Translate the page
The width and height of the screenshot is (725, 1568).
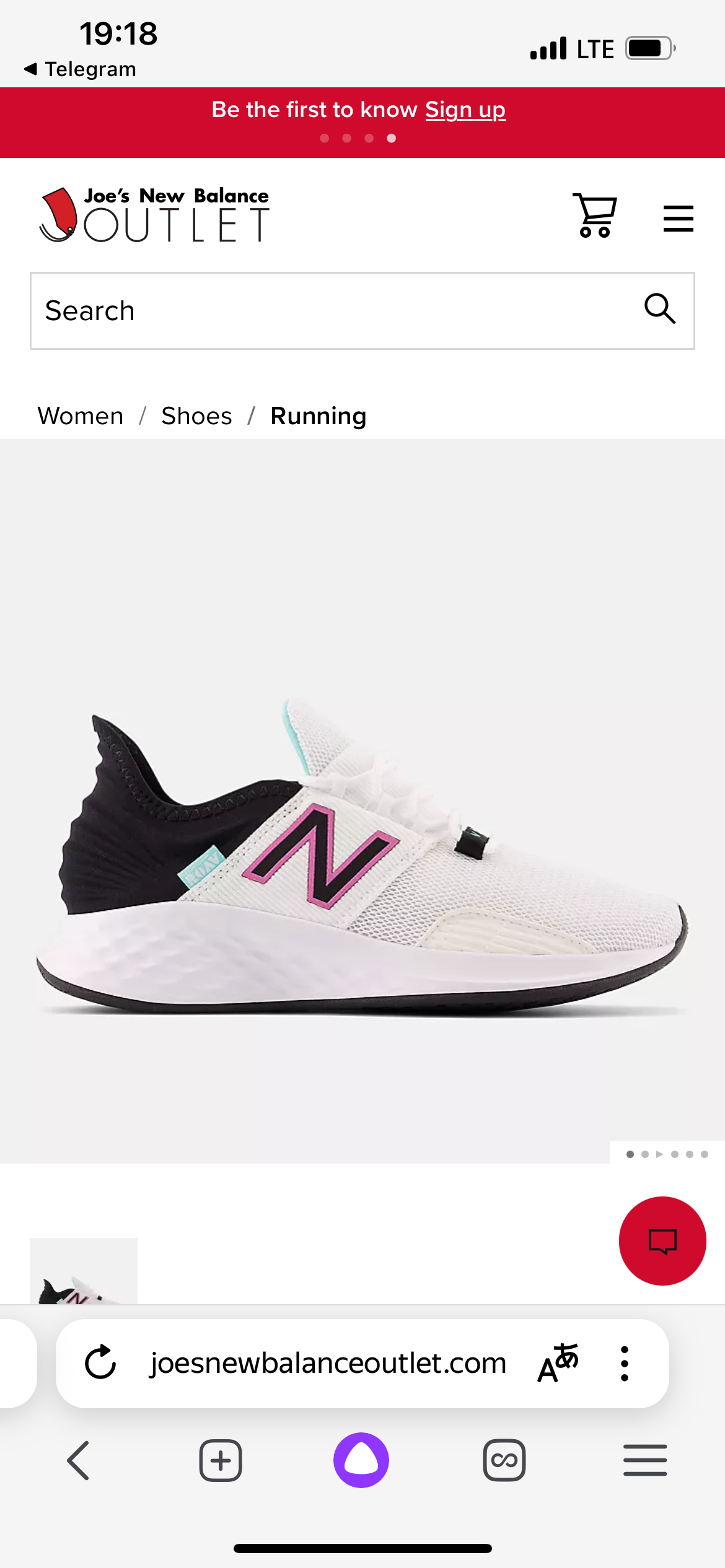coord(558,1363)
